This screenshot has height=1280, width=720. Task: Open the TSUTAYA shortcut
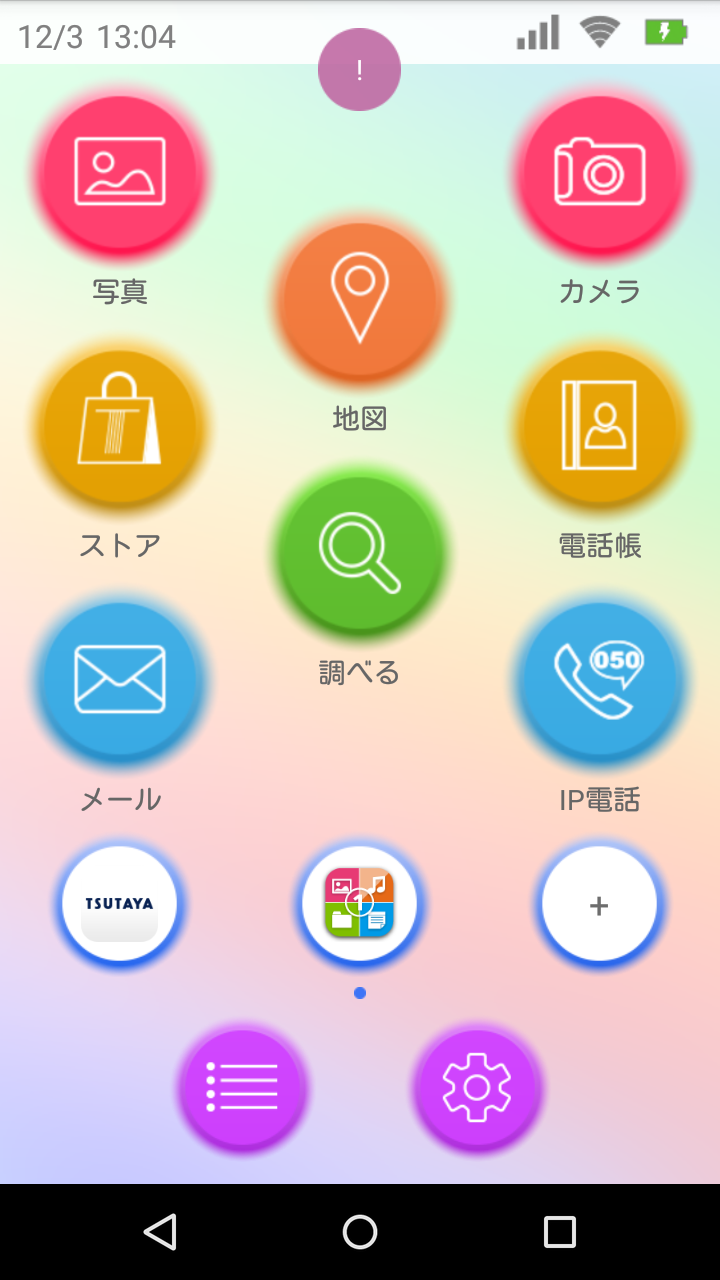[120, 905]
